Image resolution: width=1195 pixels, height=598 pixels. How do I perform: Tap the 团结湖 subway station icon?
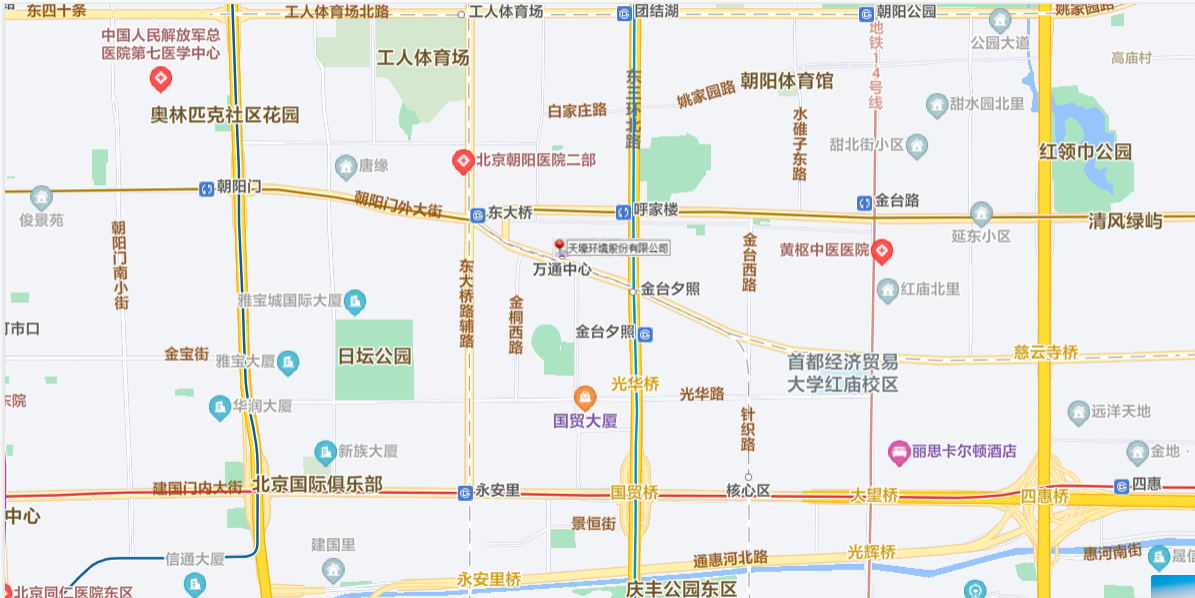pos(624,12)
